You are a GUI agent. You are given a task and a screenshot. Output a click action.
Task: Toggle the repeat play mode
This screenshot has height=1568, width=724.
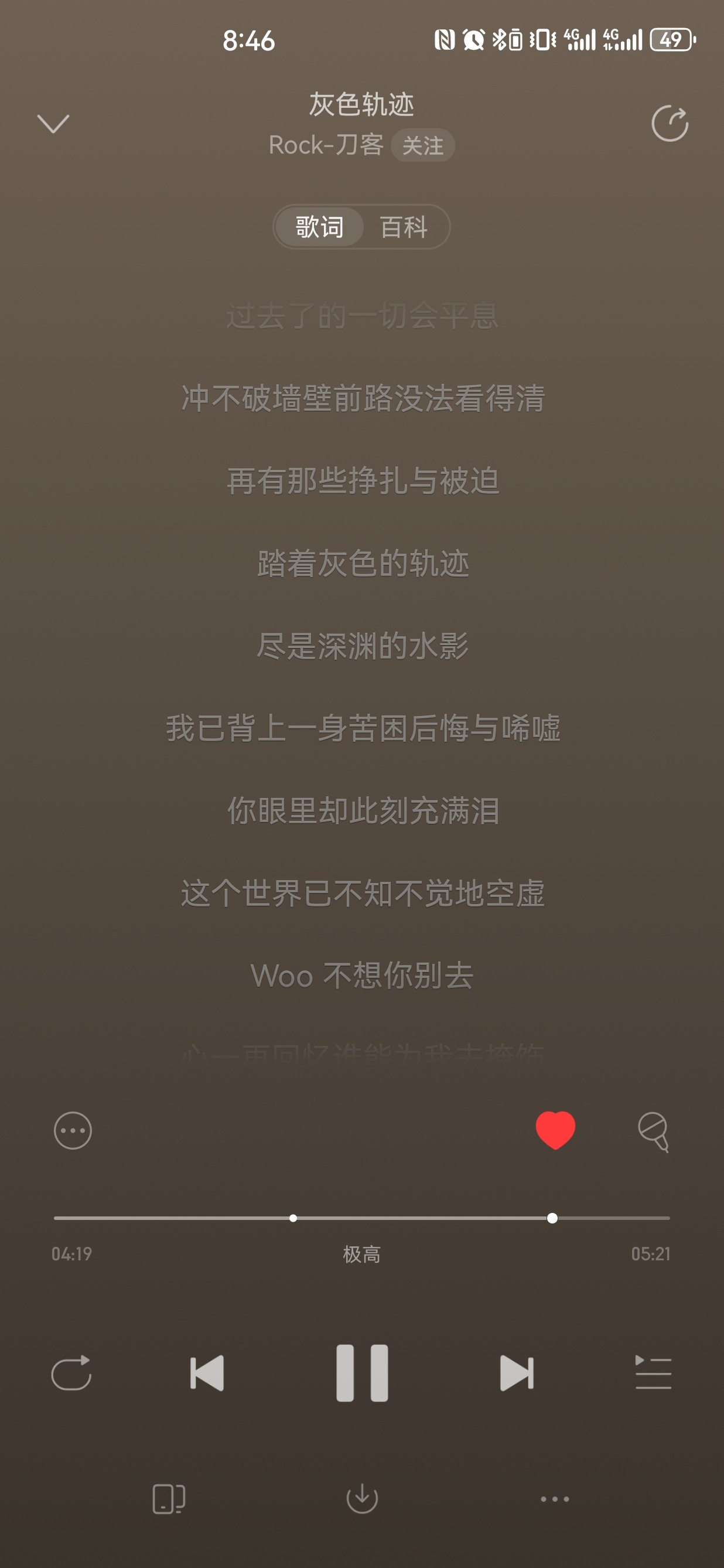(x=72, y=1373)
